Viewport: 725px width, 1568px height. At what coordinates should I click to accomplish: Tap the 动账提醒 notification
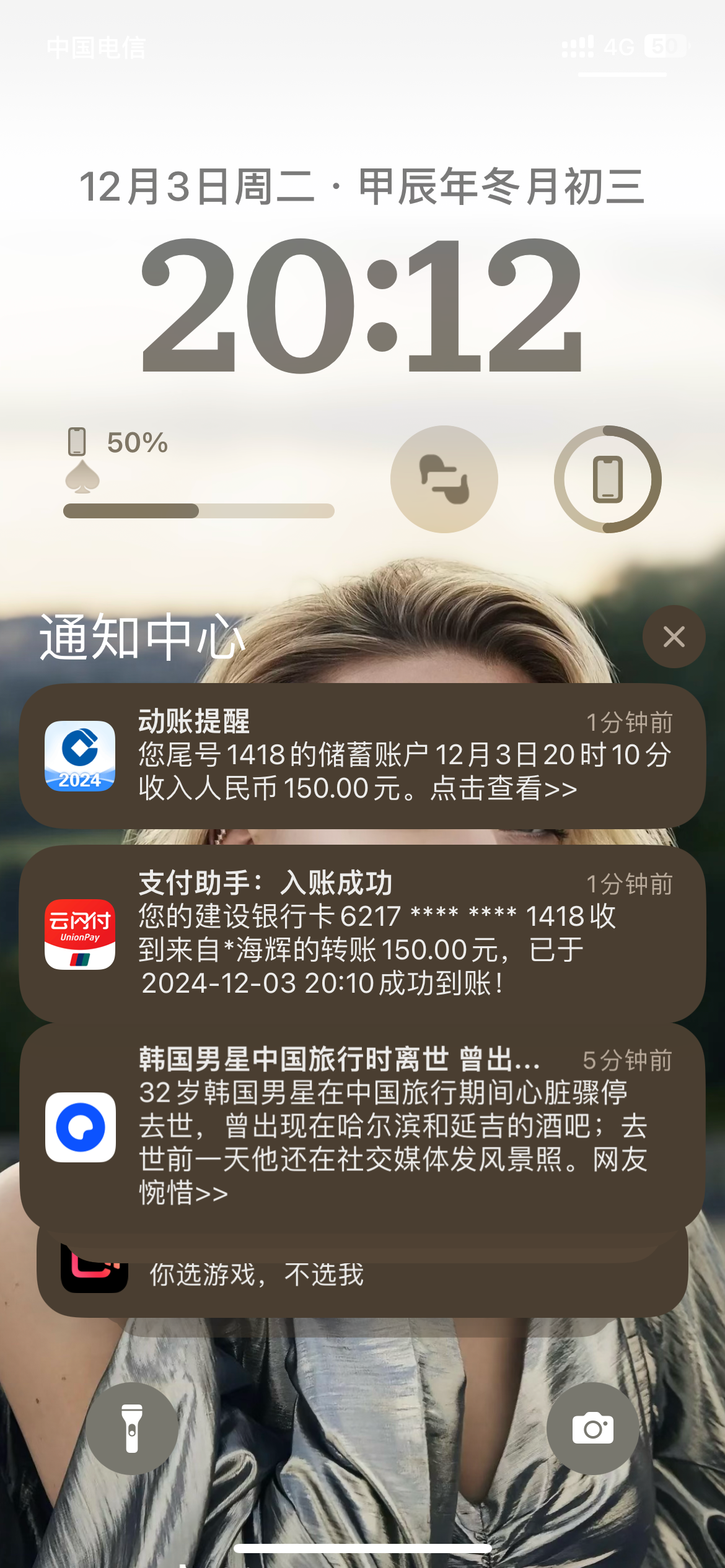pyautogui.click(x=362, y=759)
